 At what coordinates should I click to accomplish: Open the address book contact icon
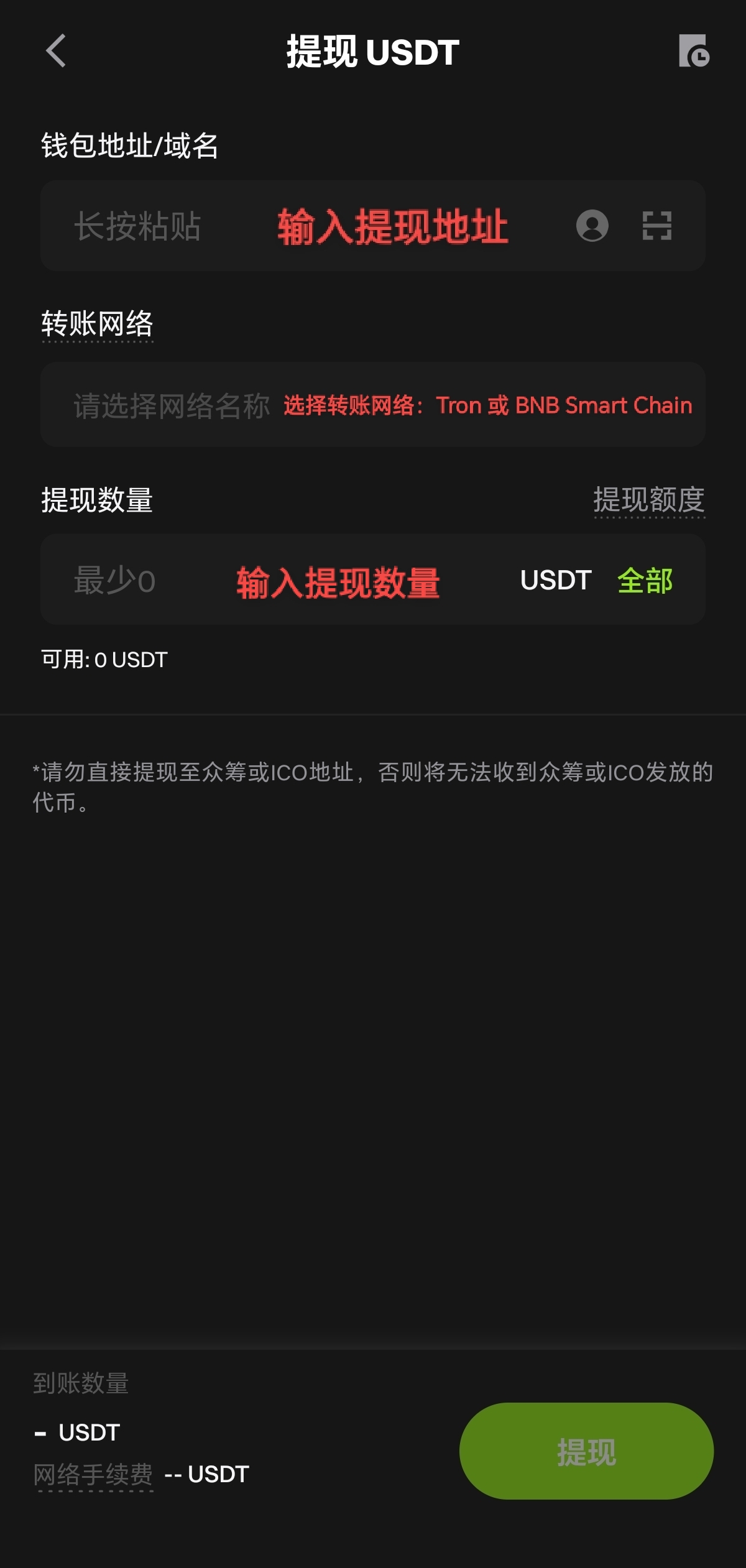[x=592, y=225]
